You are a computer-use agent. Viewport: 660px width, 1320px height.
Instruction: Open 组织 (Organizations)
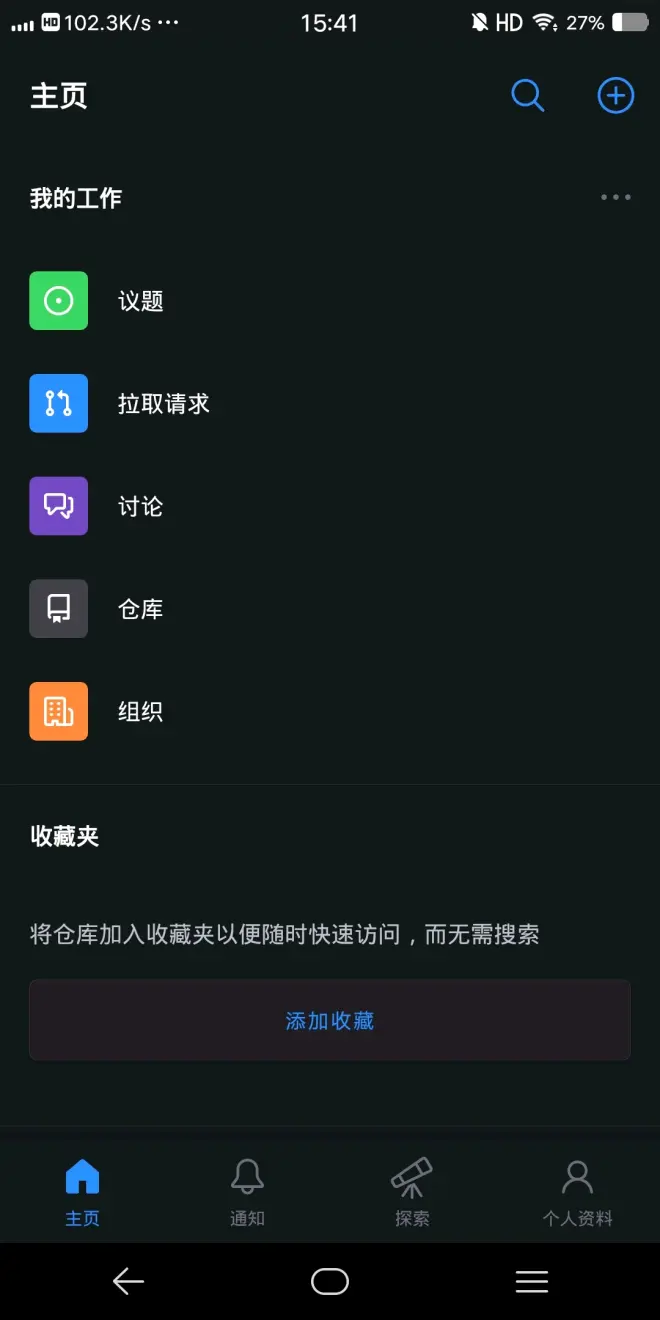coord(140,712)
